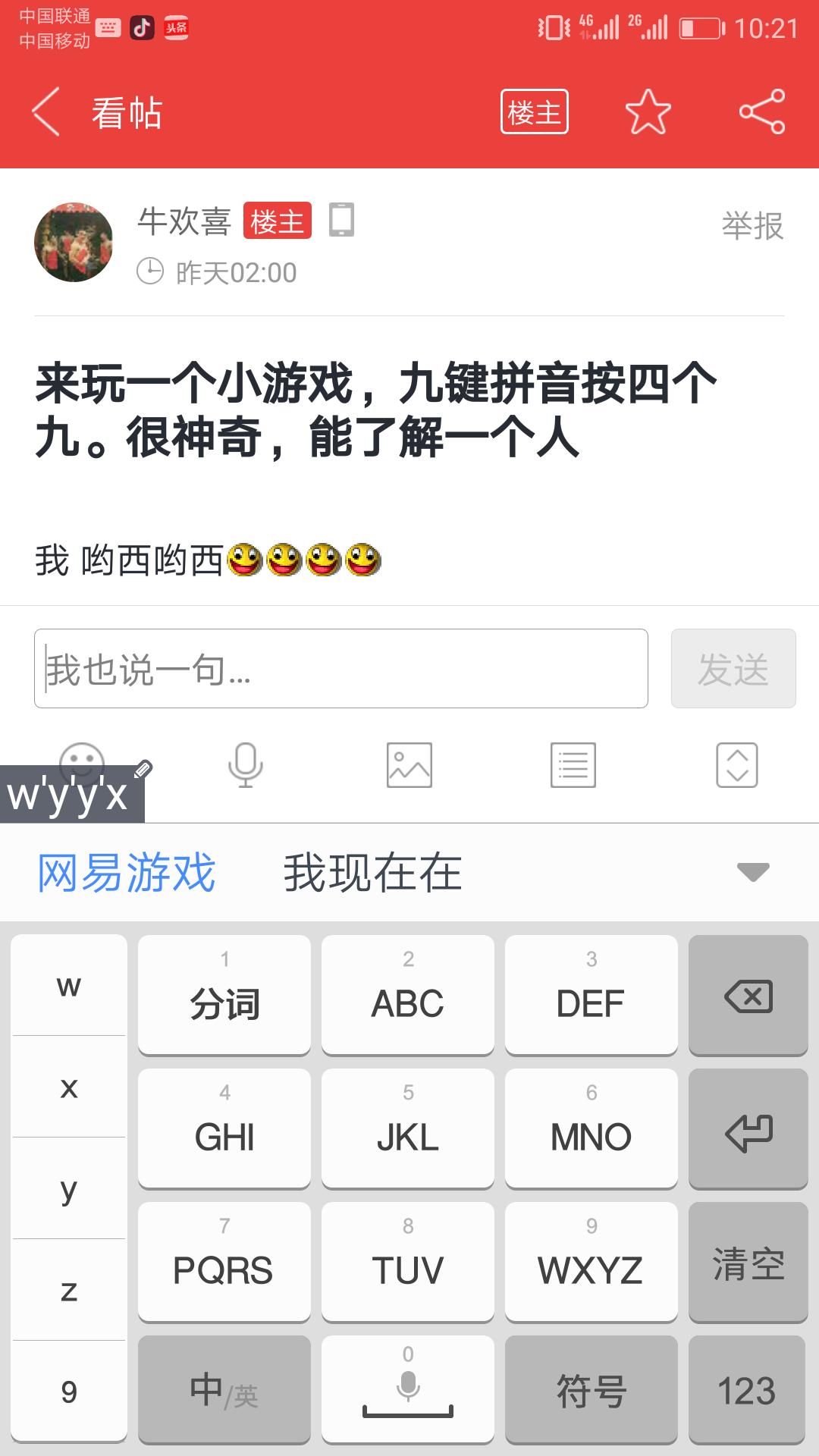Favorite this post with the star icon

click(x=648, y=112)
